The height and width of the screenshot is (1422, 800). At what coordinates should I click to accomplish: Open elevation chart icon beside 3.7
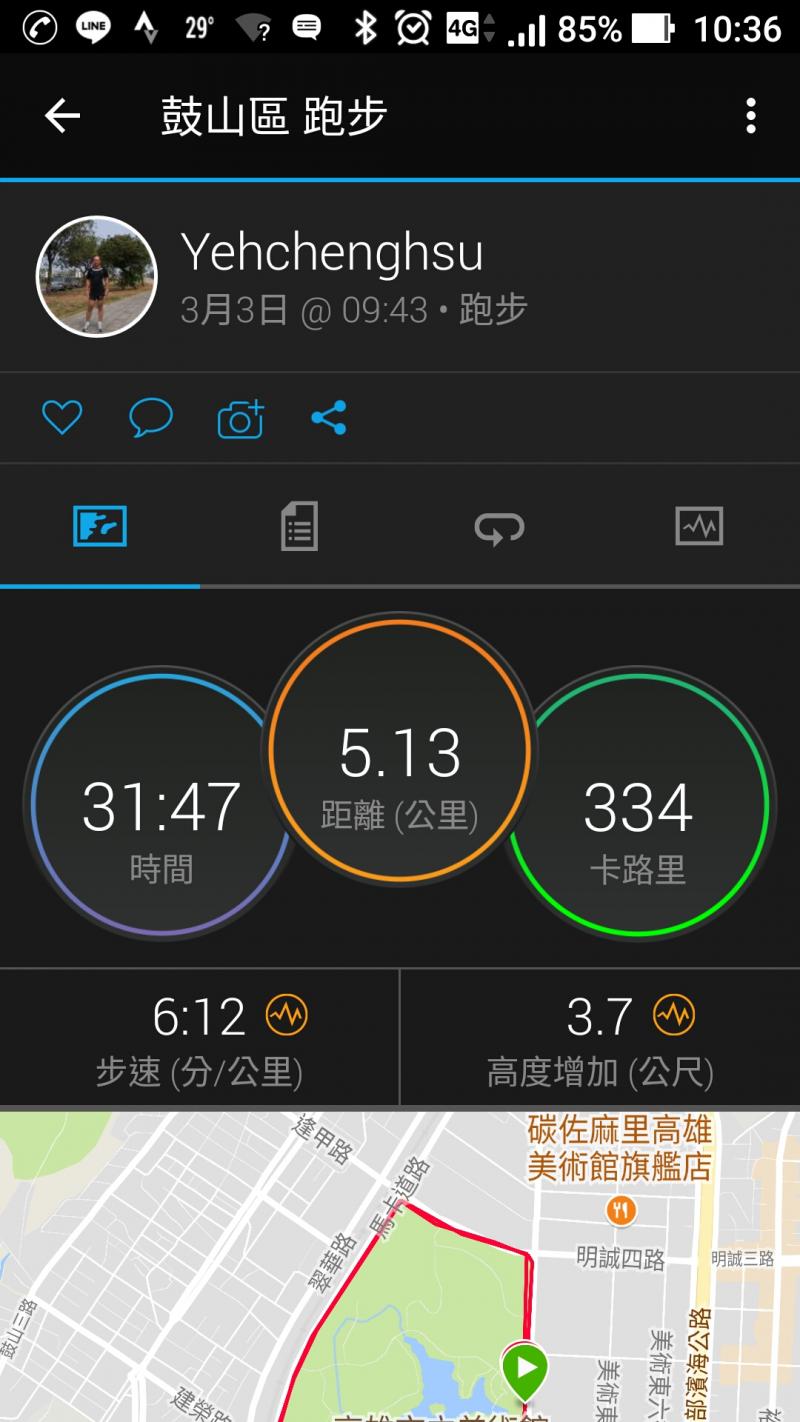[x=673, y=1016]
